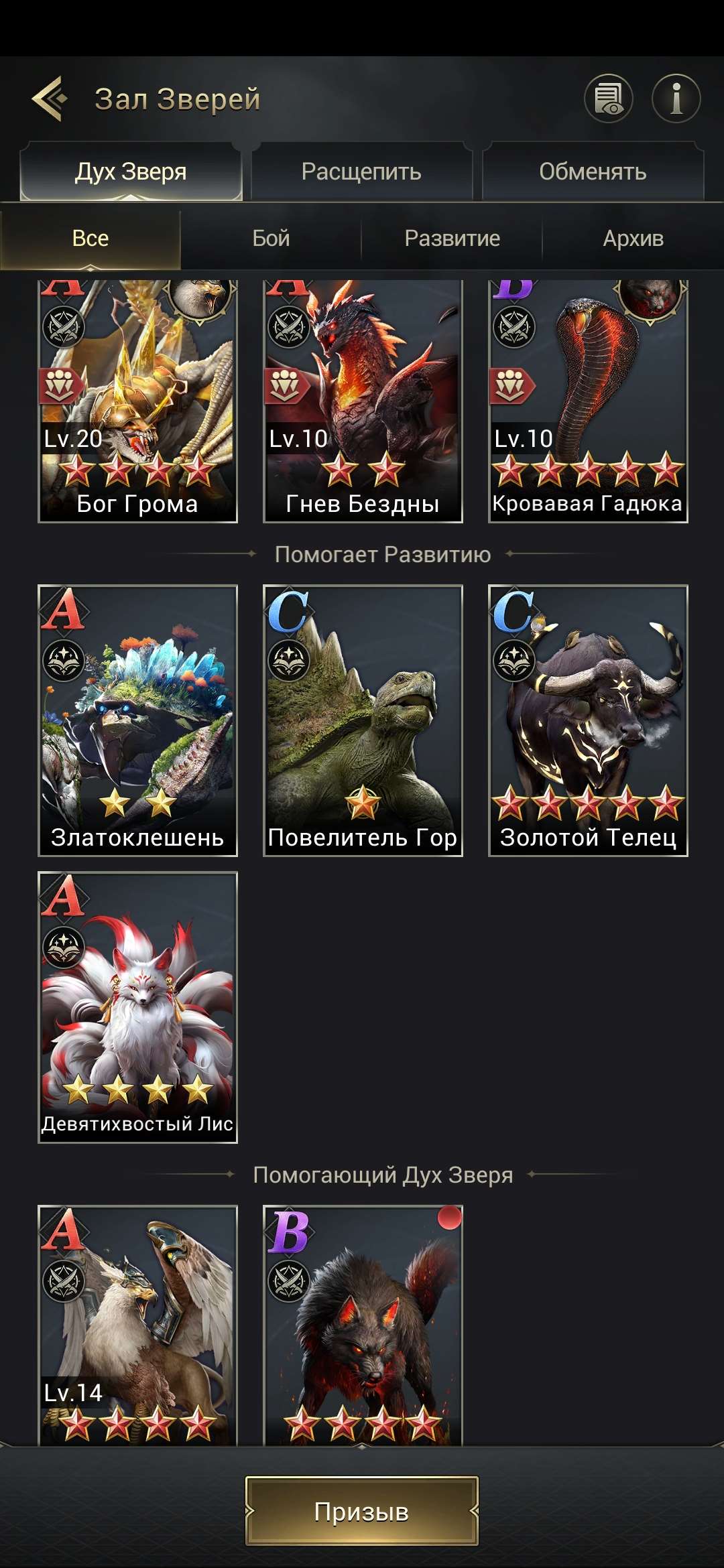
Task: Open the info button
Action: pos(676,99)
